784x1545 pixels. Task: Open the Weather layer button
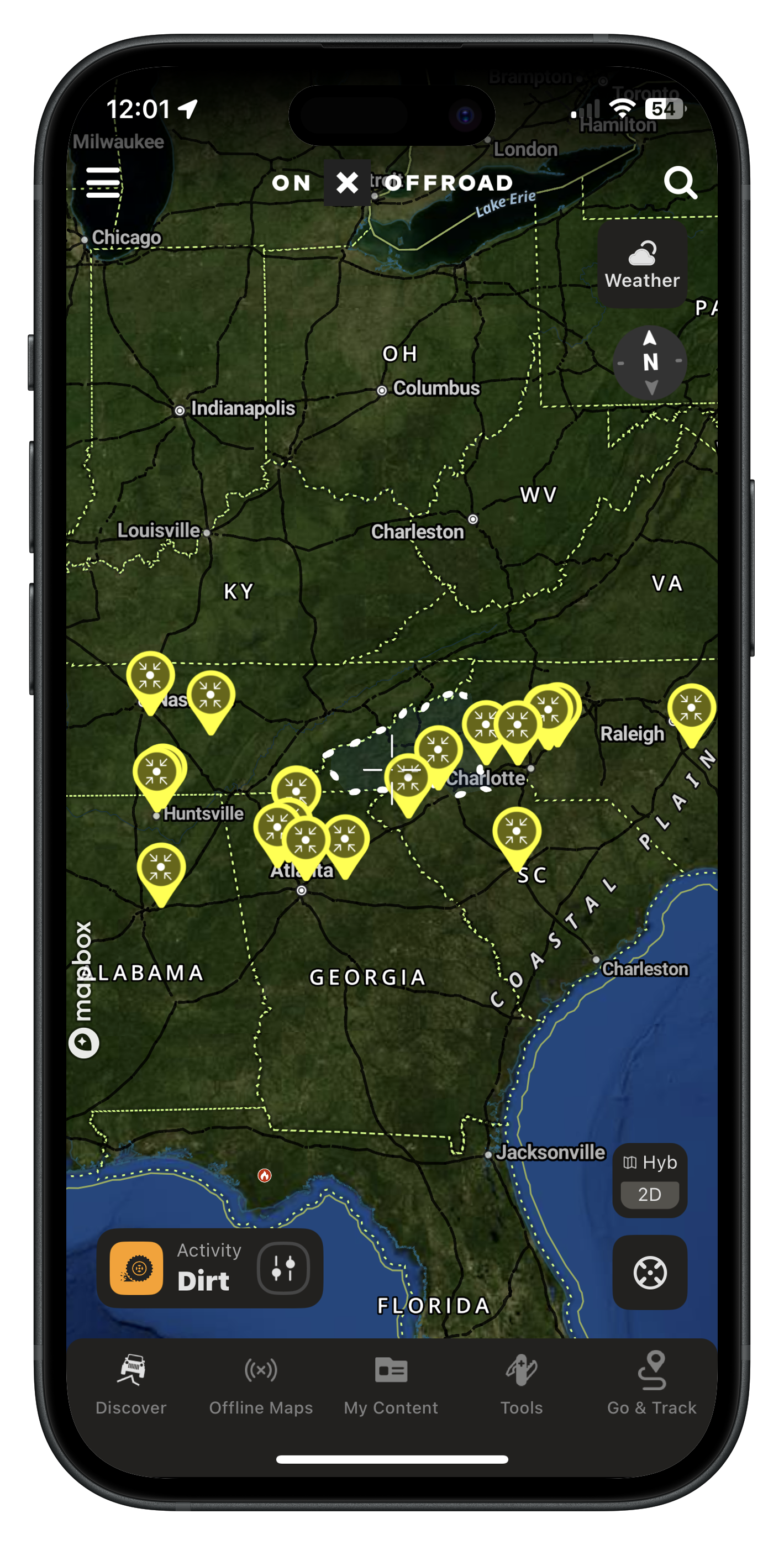[x=643, y=264]
